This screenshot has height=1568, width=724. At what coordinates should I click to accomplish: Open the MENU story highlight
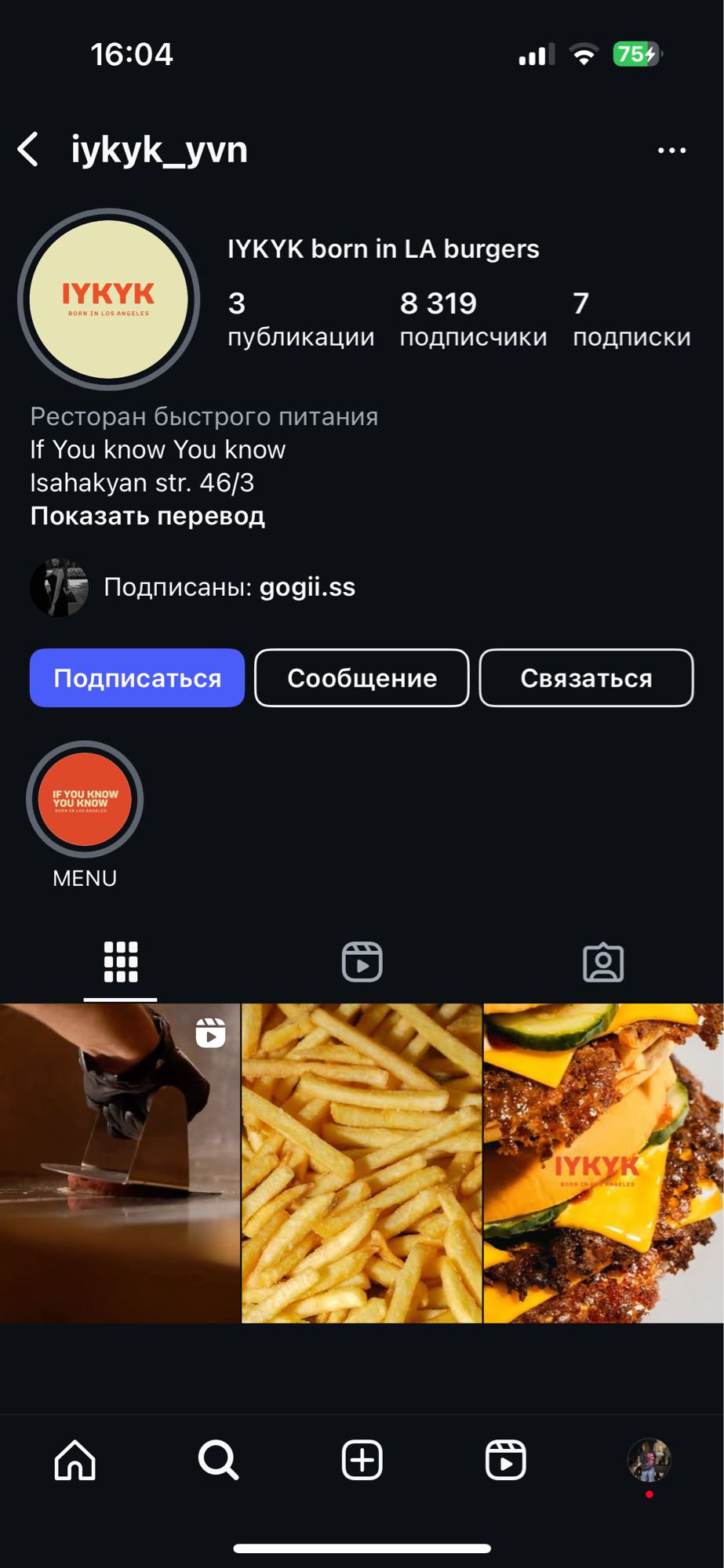click(x=85, y=800)
